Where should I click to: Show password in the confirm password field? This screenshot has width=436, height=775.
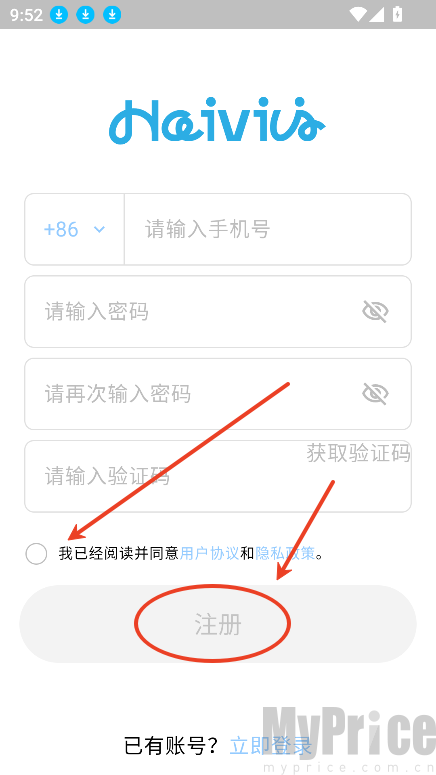[x=375, y=394]
